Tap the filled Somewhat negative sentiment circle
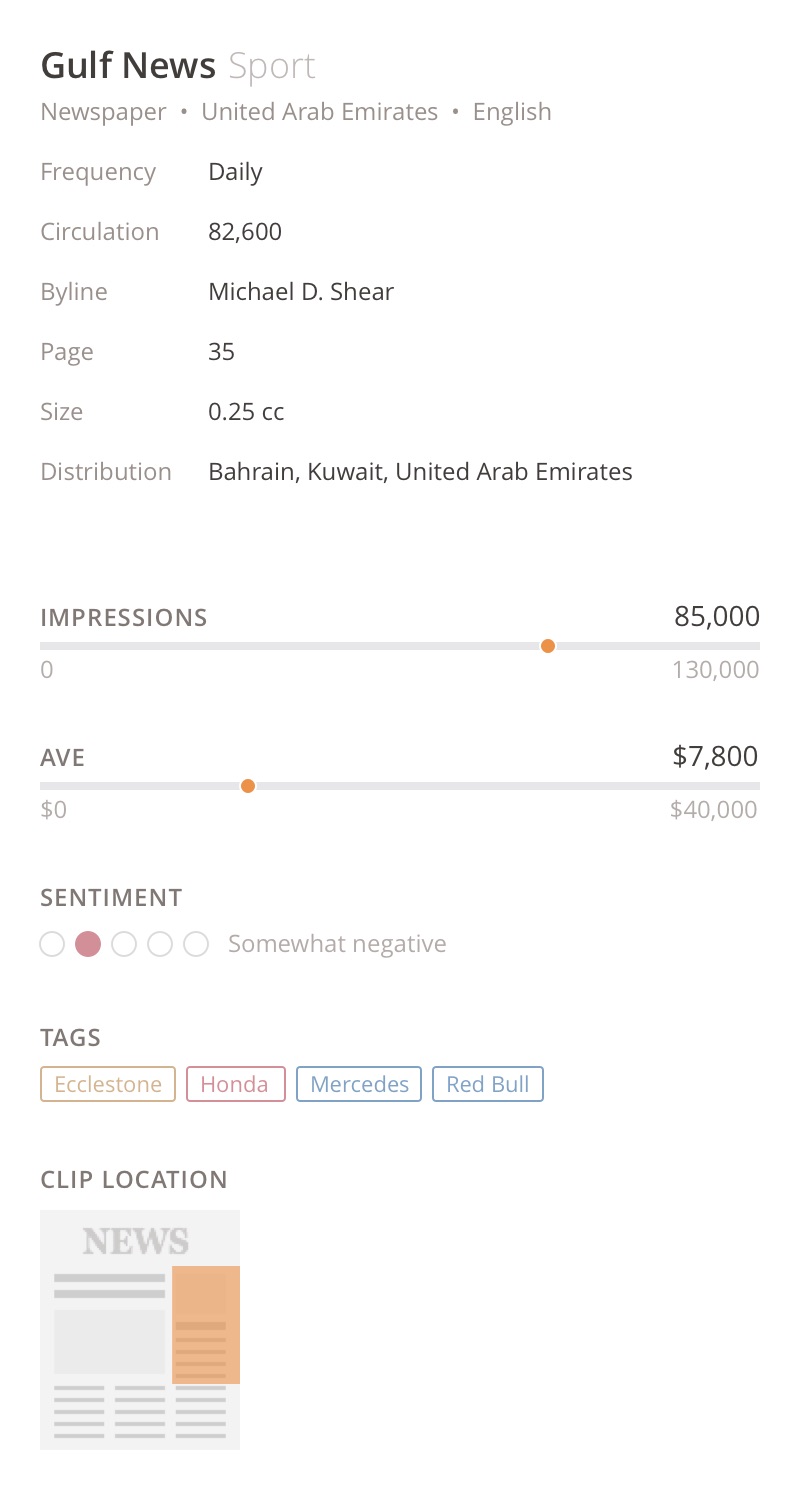This screenshot has width=802, height=1504. pyautogui.click(x=88, y=944)
